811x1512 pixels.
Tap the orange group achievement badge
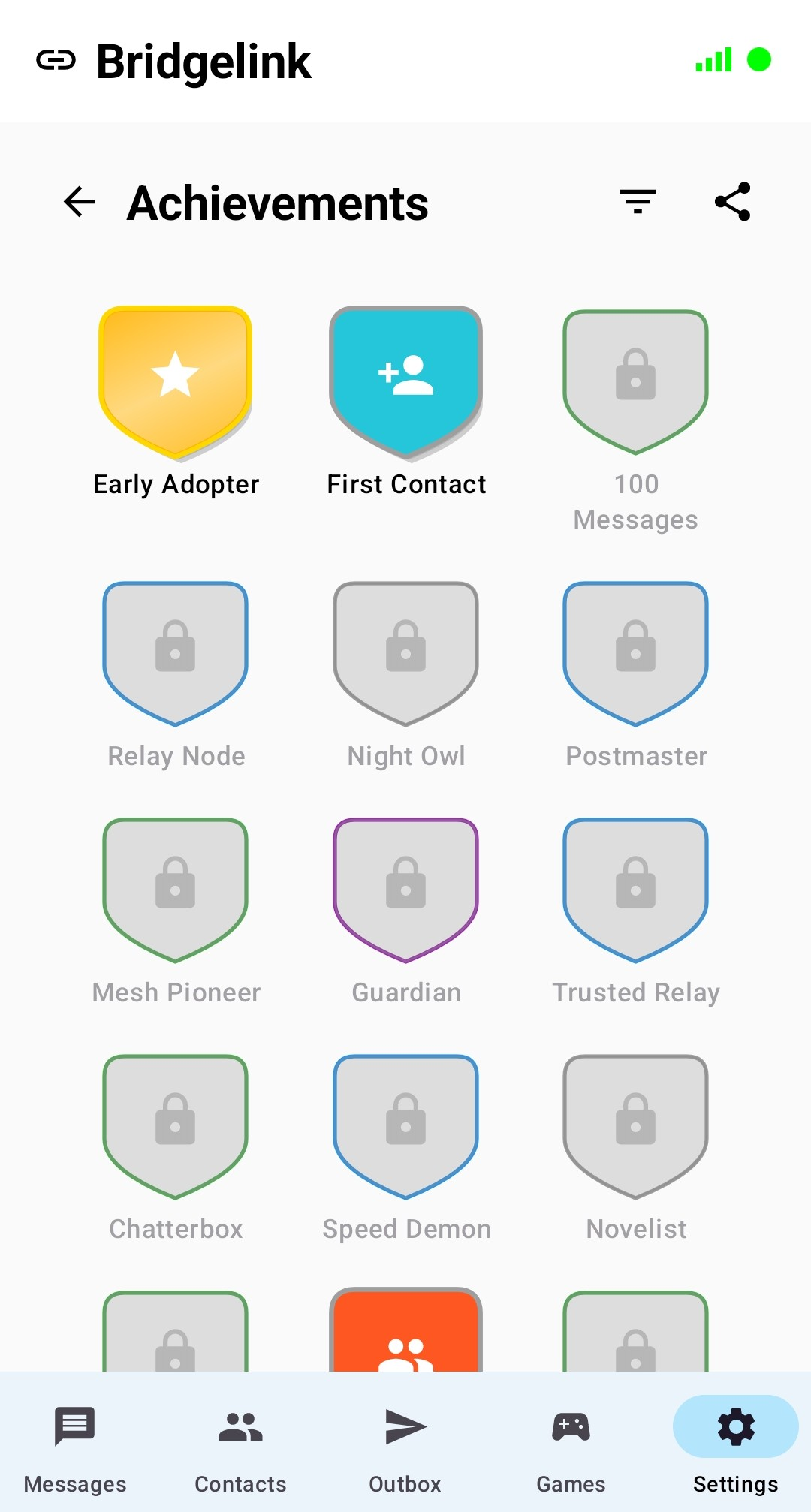pyautogui.click(x=405, y=1344)
